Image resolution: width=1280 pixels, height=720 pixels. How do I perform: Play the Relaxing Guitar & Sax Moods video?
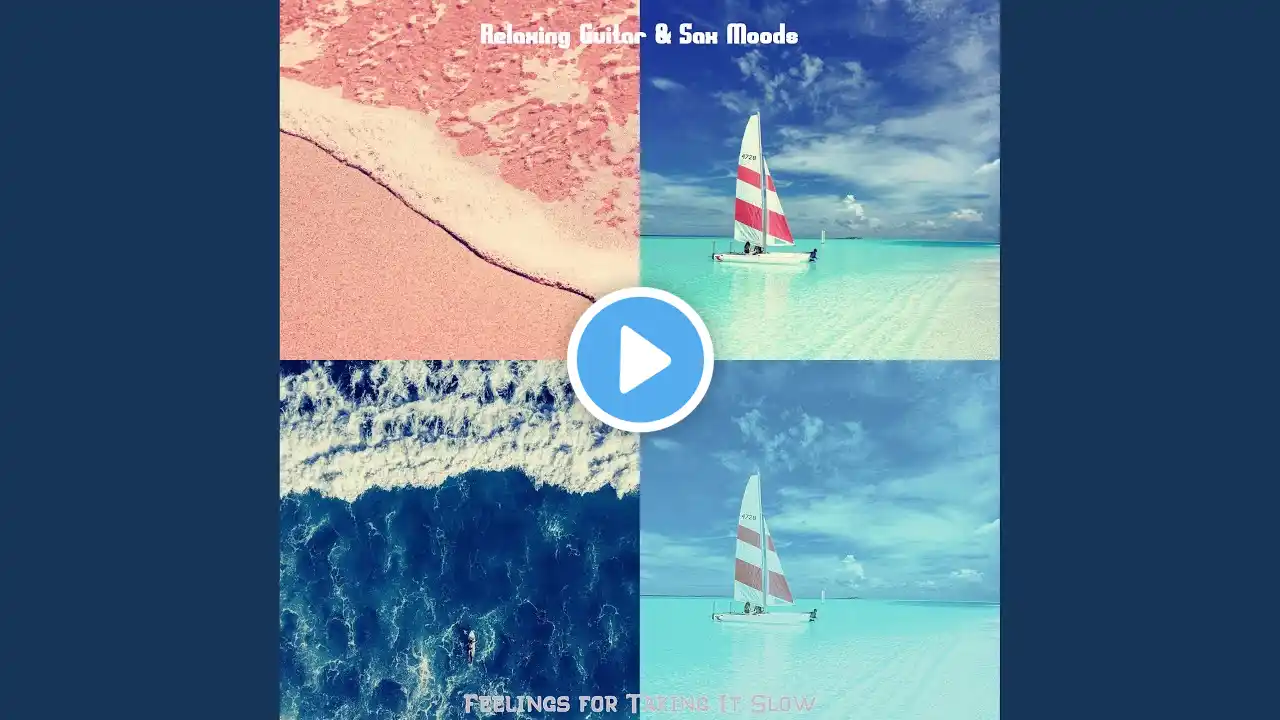(640, 360)
